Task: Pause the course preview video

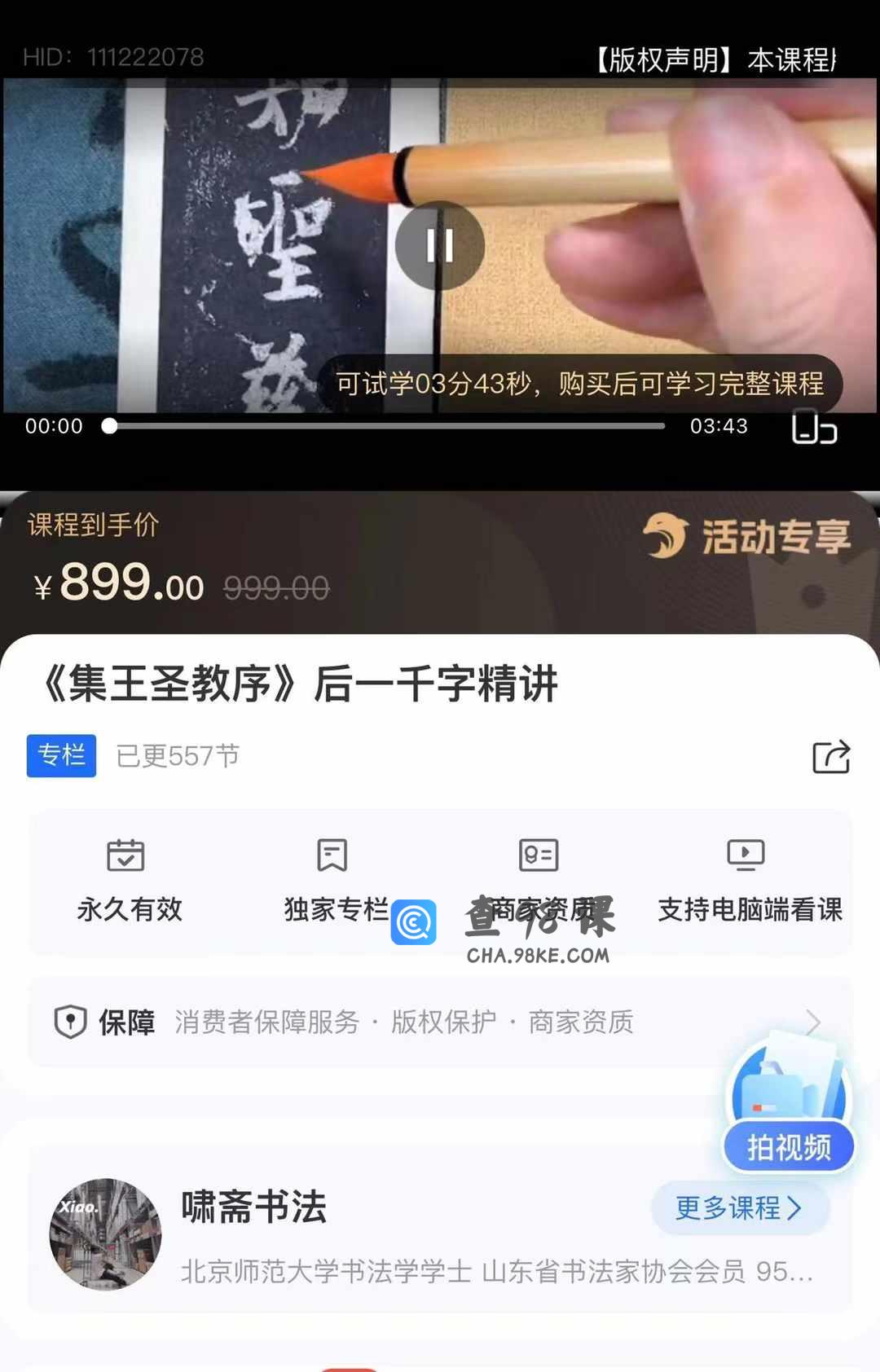Action: (x=440, y=245)
